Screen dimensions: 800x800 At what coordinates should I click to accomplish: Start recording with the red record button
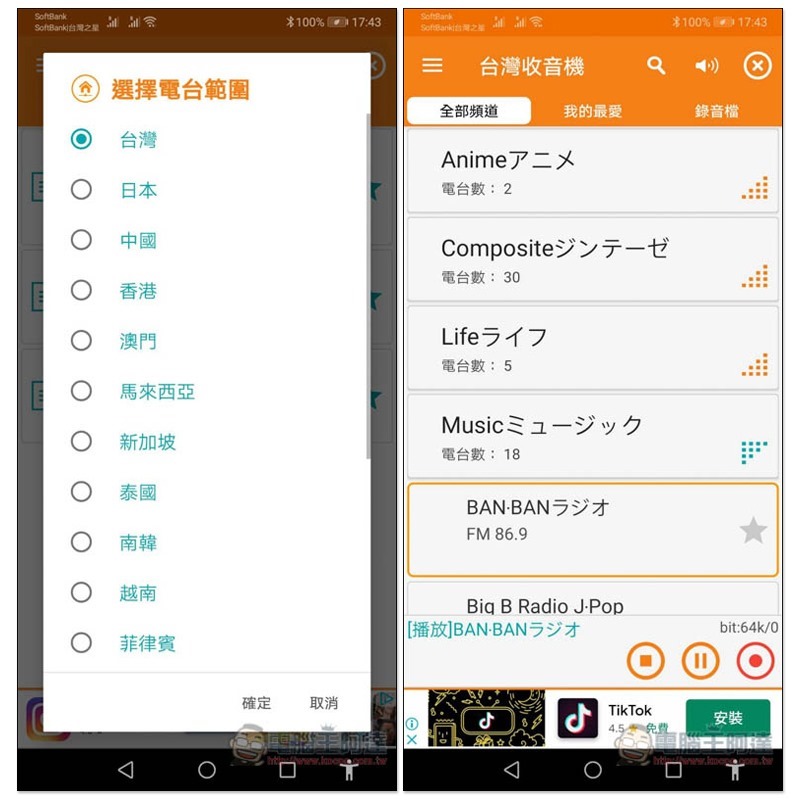755,661
